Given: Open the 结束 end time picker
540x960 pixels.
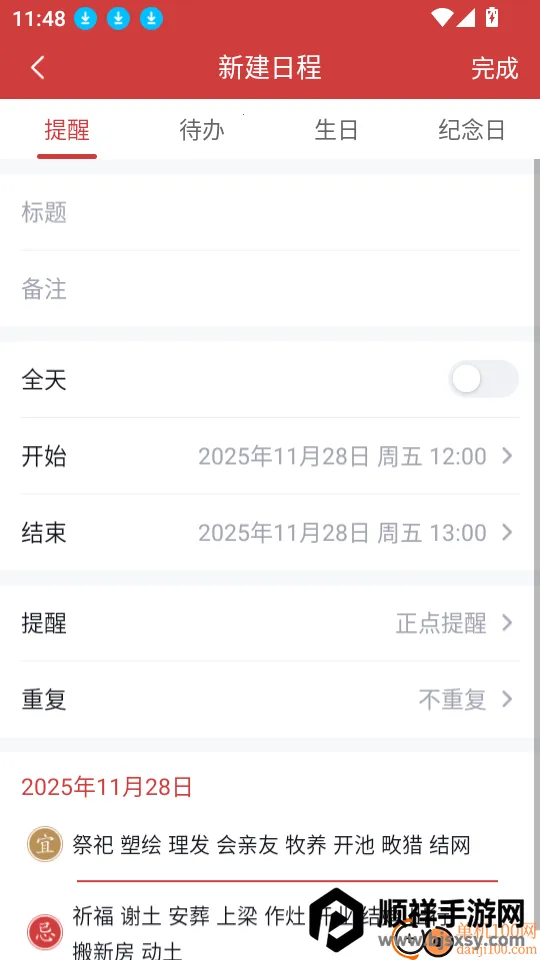Looking at the screenshot, I should tap(270, 533).
